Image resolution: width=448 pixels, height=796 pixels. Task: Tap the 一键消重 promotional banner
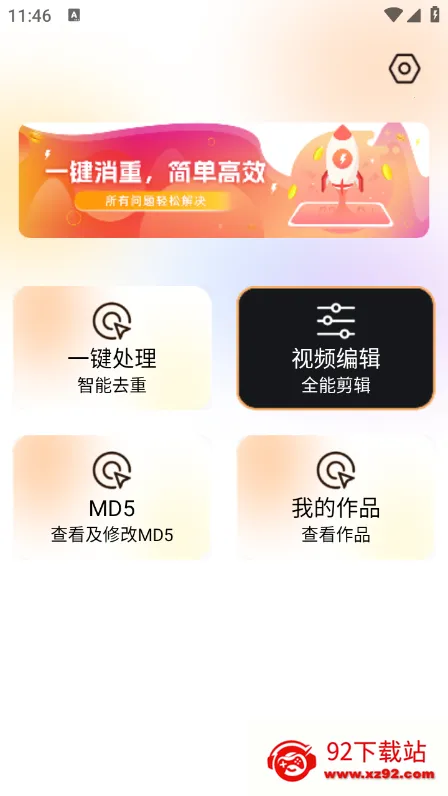224,180
